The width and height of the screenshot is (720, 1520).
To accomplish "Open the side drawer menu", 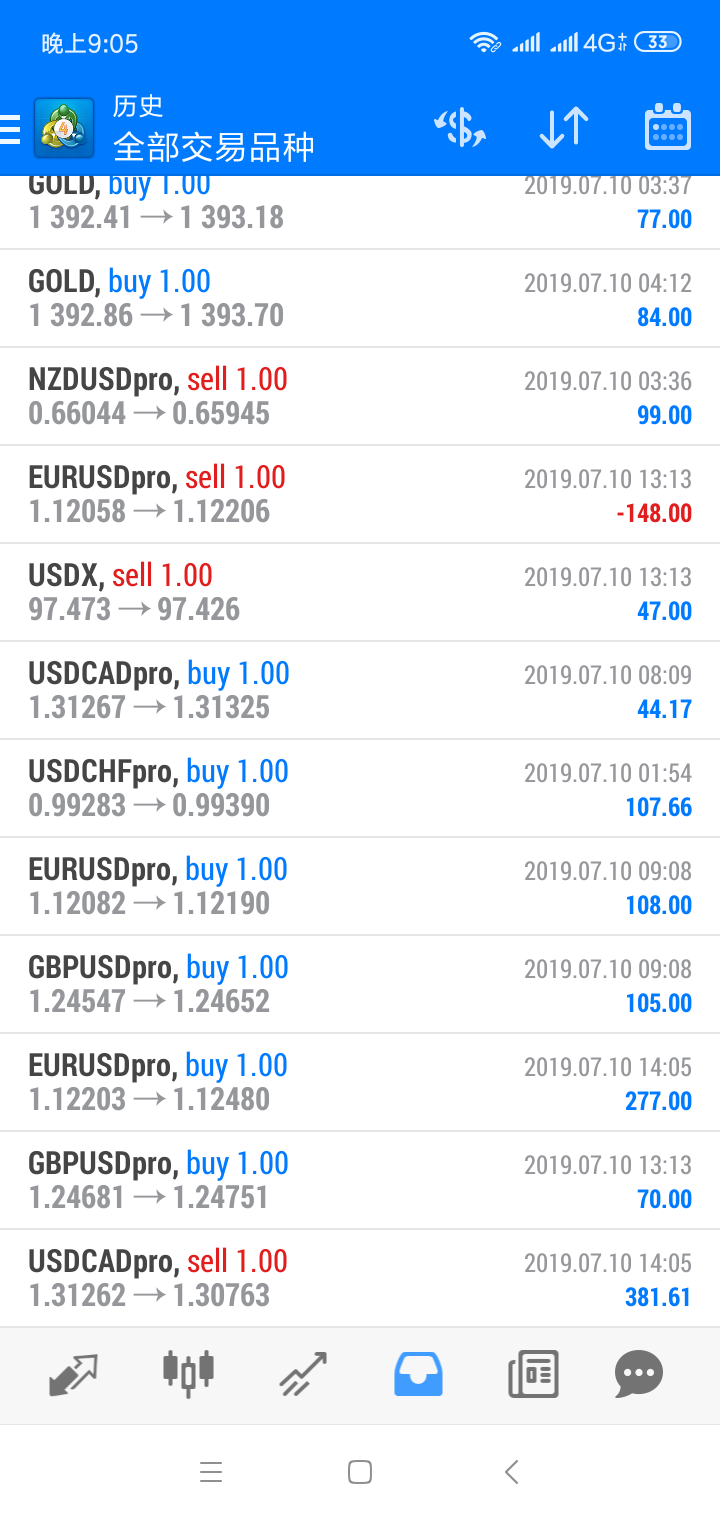I will coord(12,129).
